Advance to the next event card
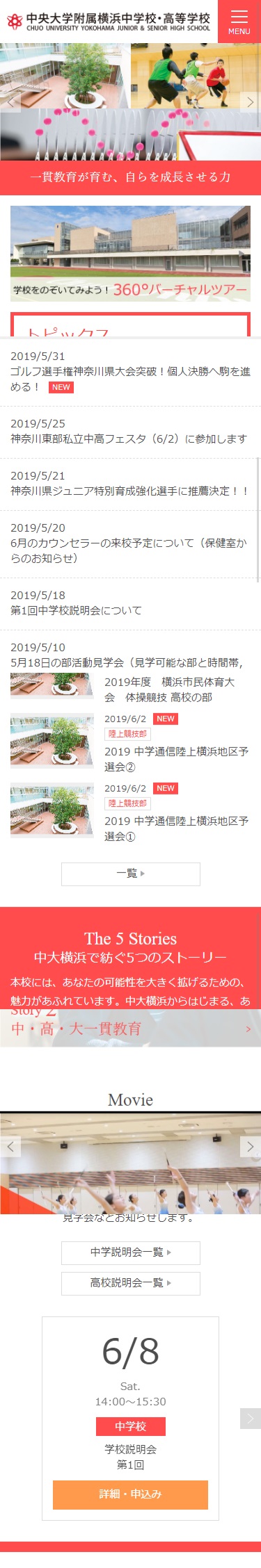The width and height of the screenshot is (261, 1568). click(x=251, y=1419)
